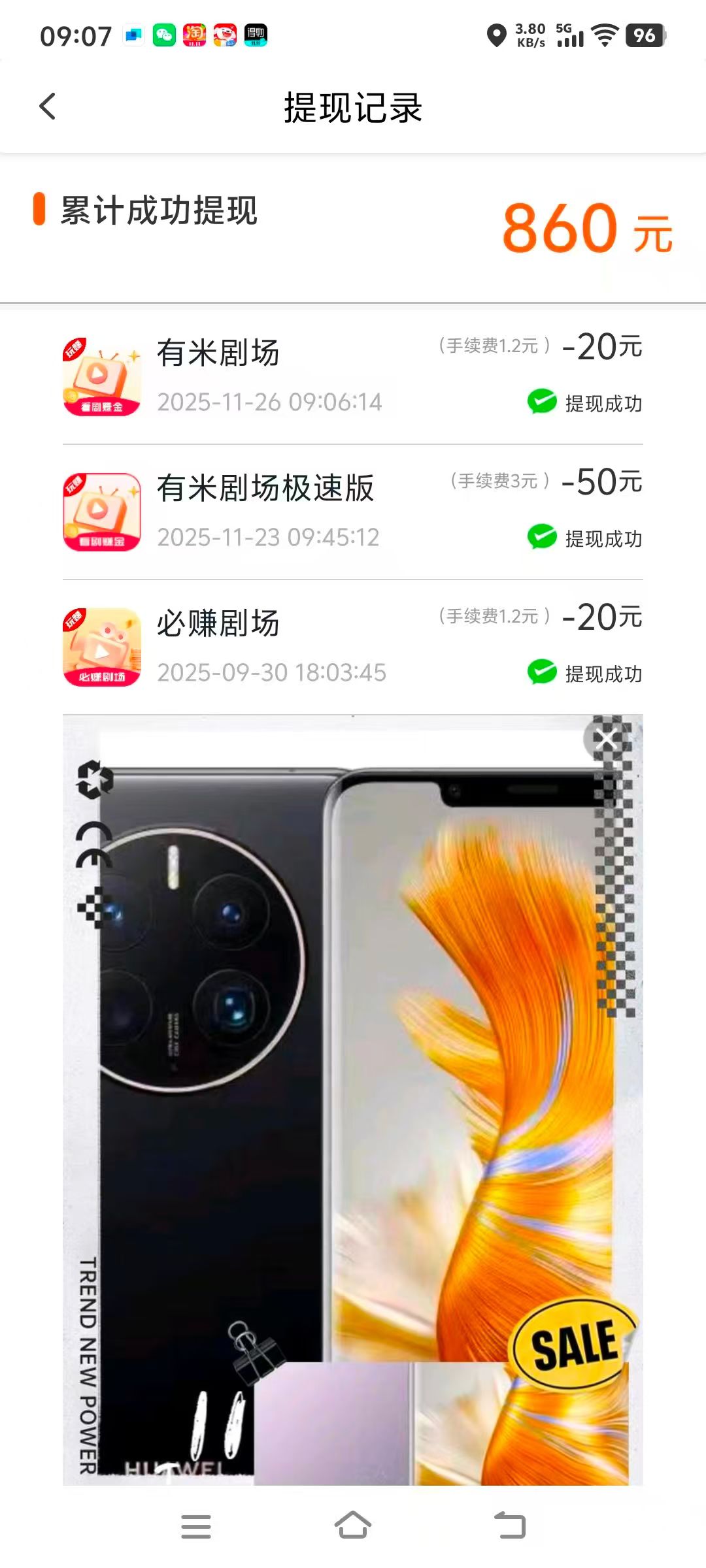Open the 必赚剧场 withdrawal record
The height and width of the screenshot is (1568, 706).
(353, 647)
